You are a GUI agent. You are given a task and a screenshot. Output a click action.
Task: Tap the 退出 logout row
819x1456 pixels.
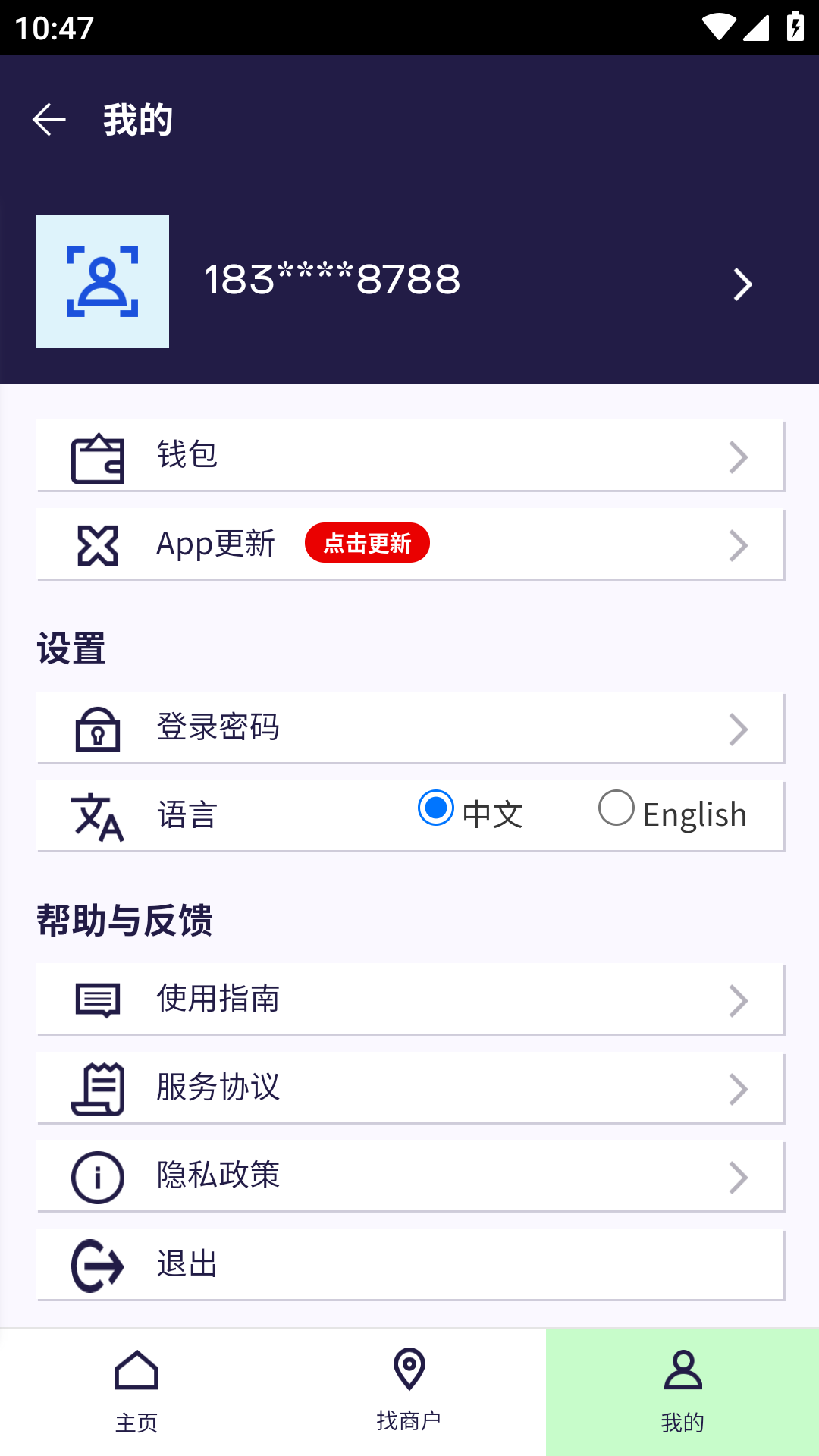(409, 1264)
